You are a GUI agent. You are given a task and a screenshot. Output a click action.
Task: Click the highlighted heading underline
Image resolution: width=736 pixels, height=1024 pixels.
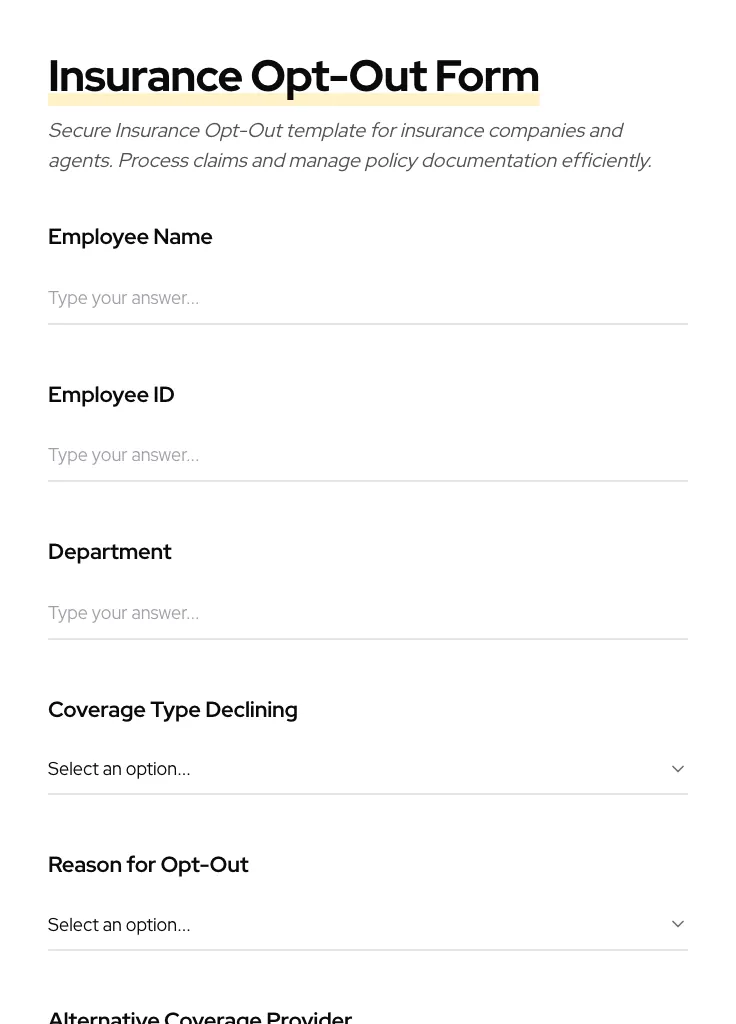(x=293, y=98)
